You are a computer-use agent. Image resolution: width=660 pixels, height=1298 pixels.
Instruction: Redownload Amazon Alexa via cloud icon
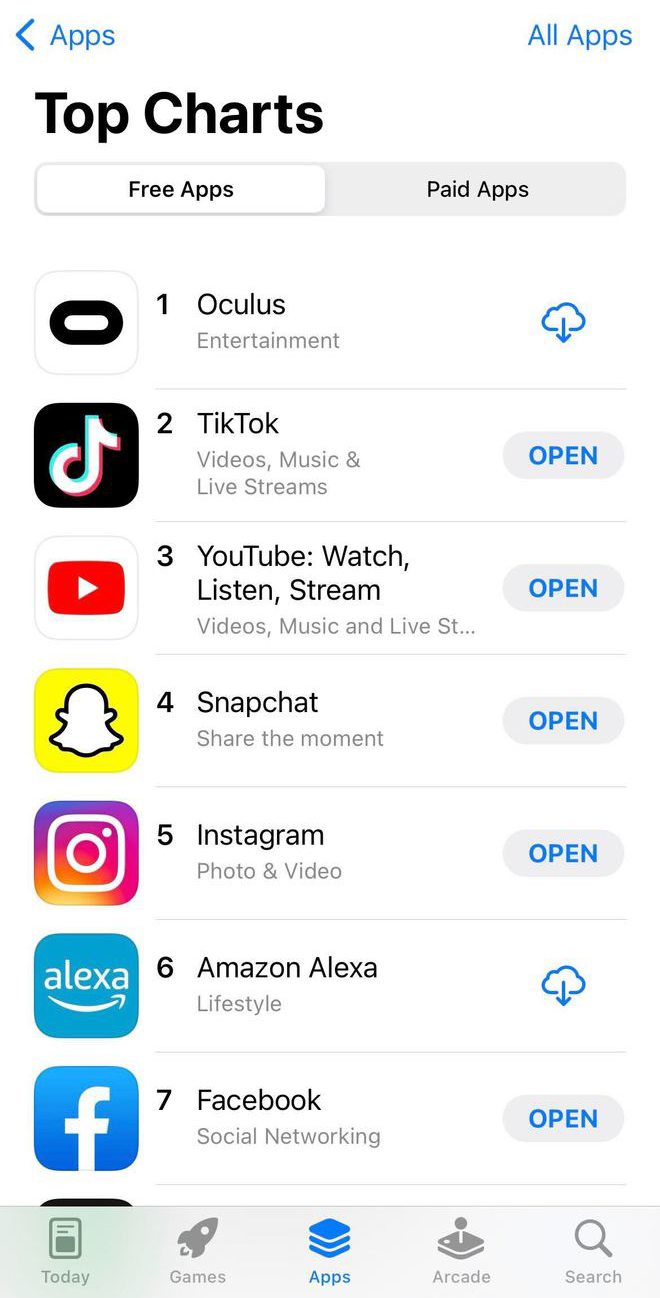coord(563,986)
